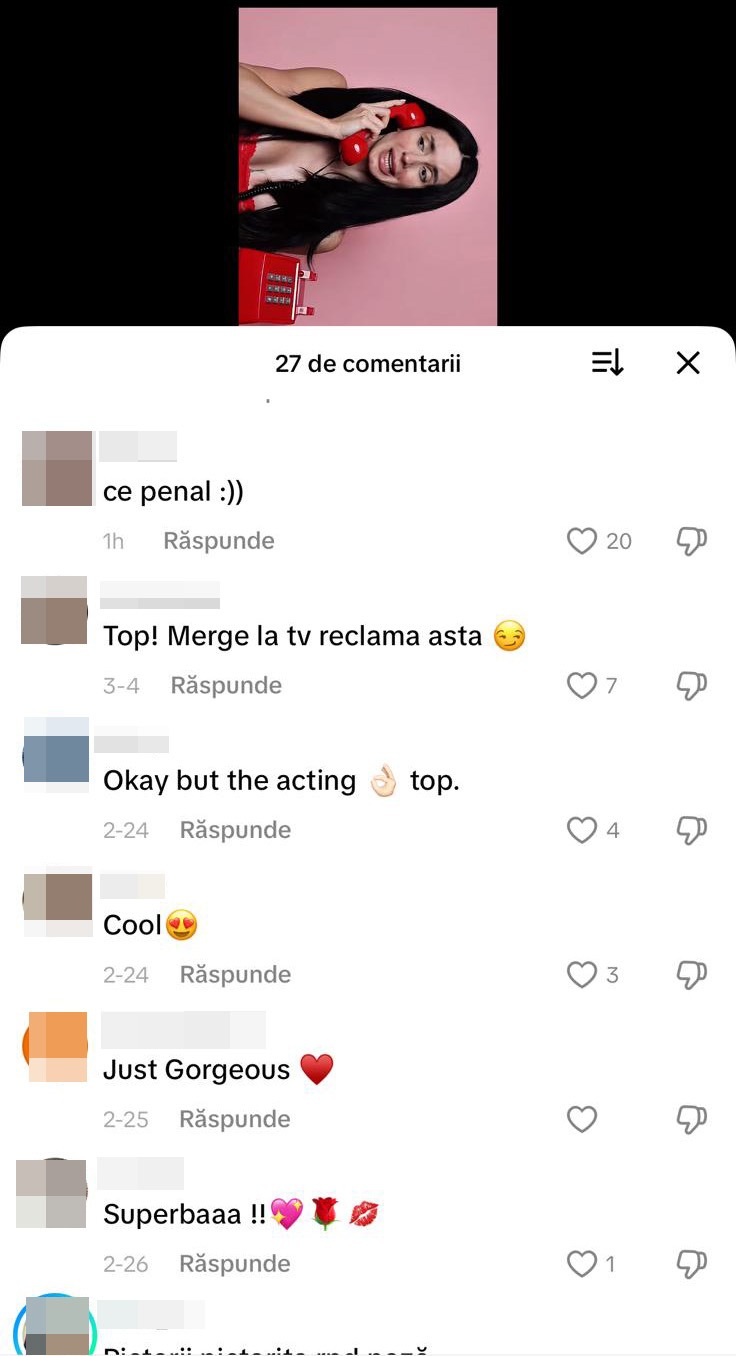Viewport: 736px width, 1356px height.
Task: Like the "Superbaaa !!" comment
Action: pyautogui.click(x=582, y=1264)
